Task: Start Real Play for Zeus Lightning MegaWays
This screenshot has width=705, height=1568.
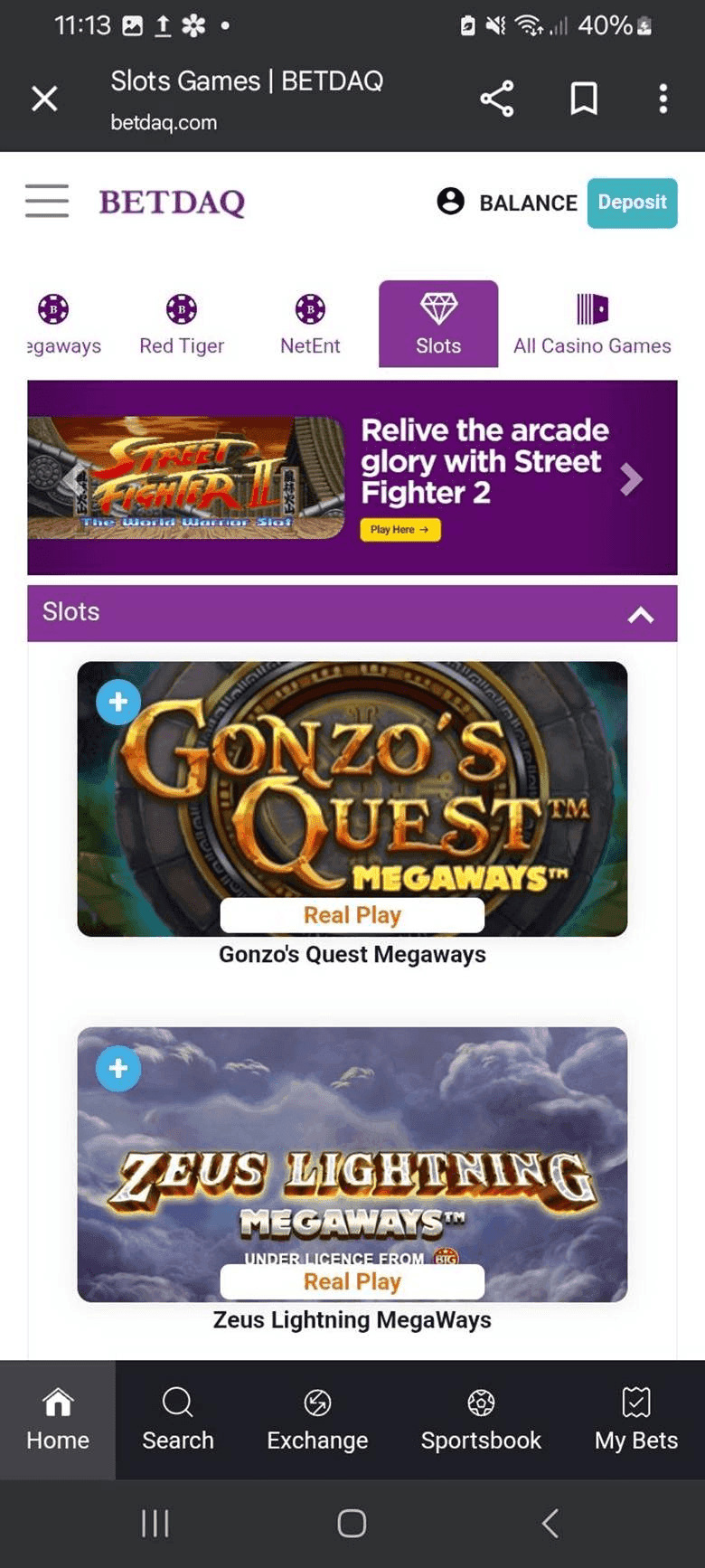Action: click(x=352, y=1281)
